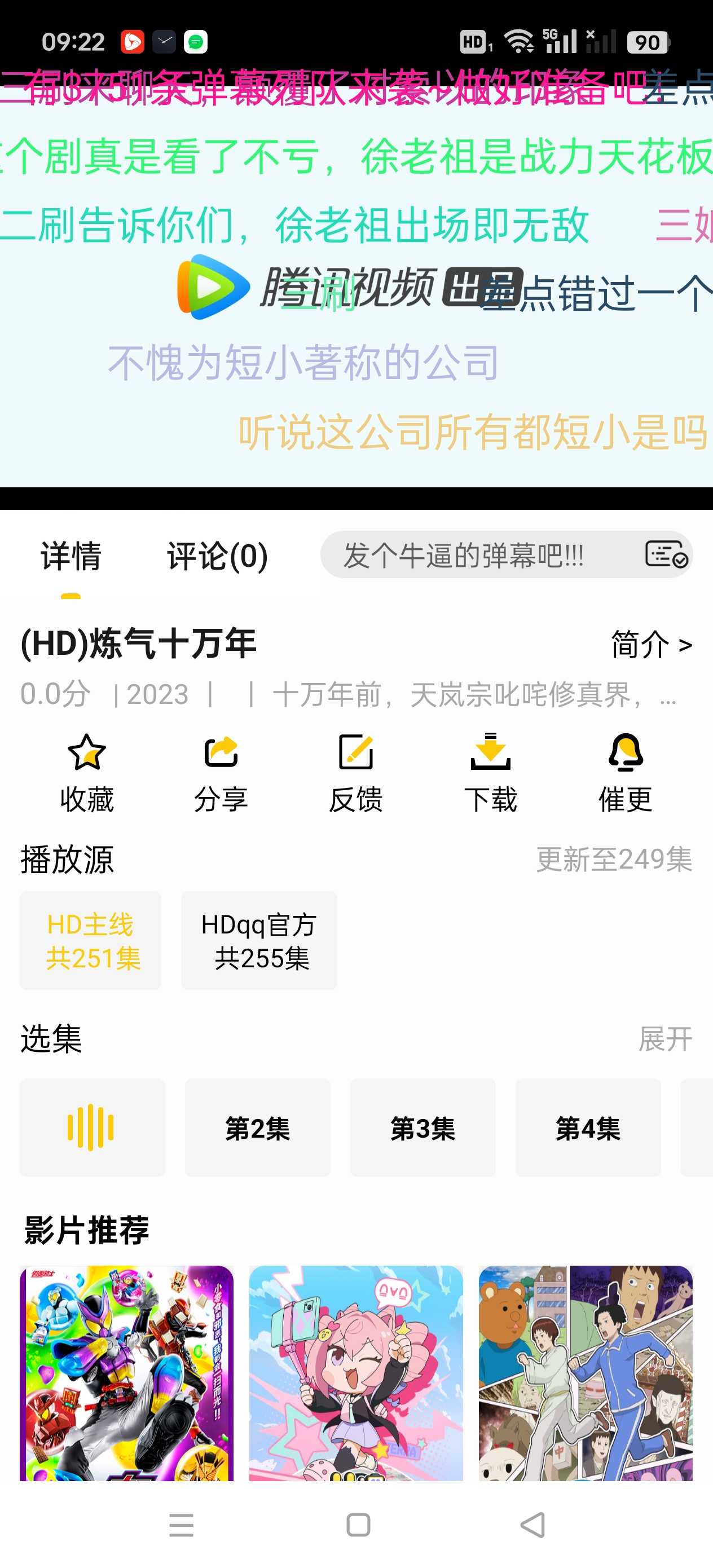The height and width of the screenshot is (1568, 713).
Task: Select the 详情 tab
Action: click(x=71, y=556)
